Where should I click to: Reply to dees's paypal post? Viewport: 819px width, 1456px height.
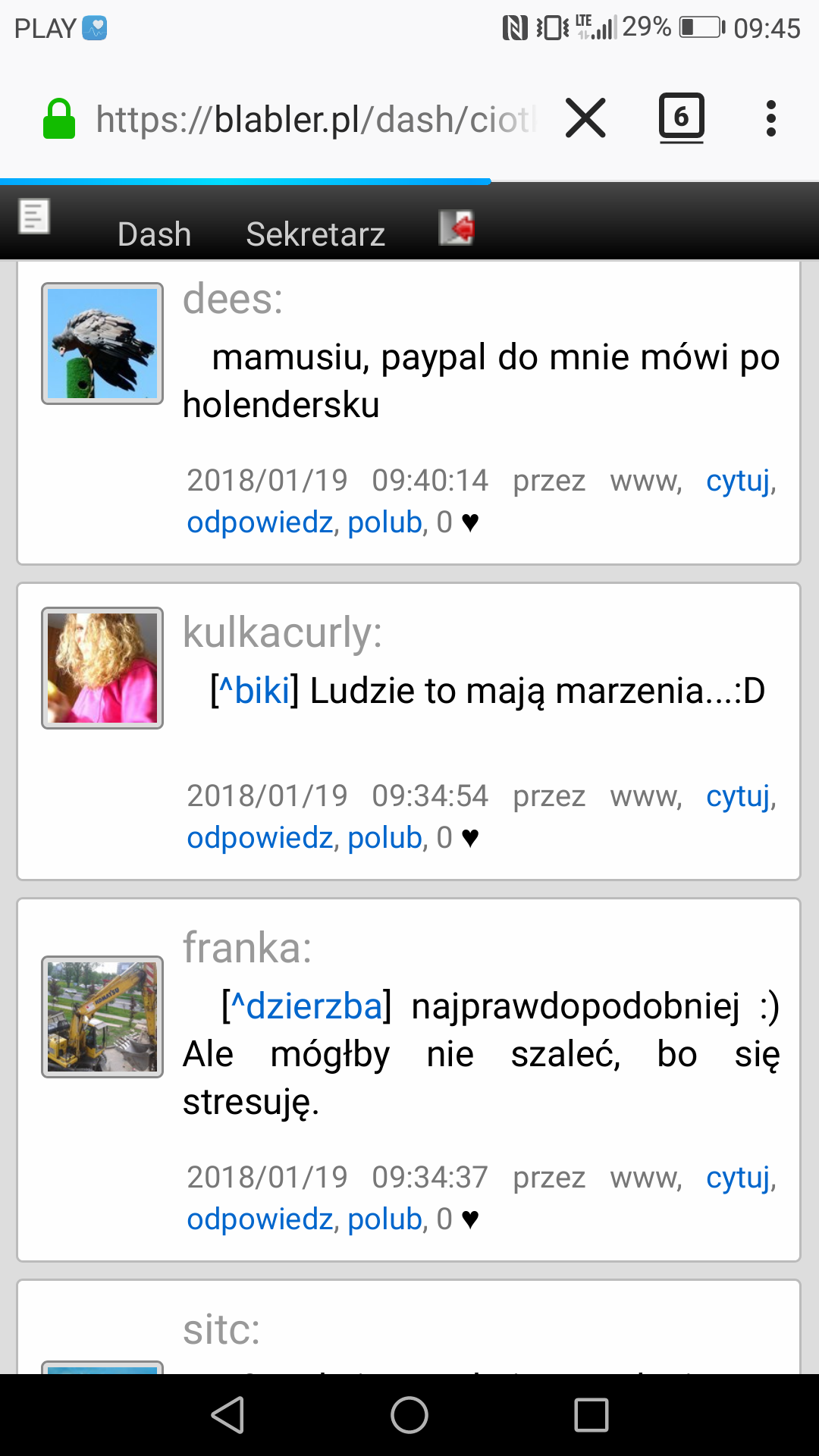point(260,522)
